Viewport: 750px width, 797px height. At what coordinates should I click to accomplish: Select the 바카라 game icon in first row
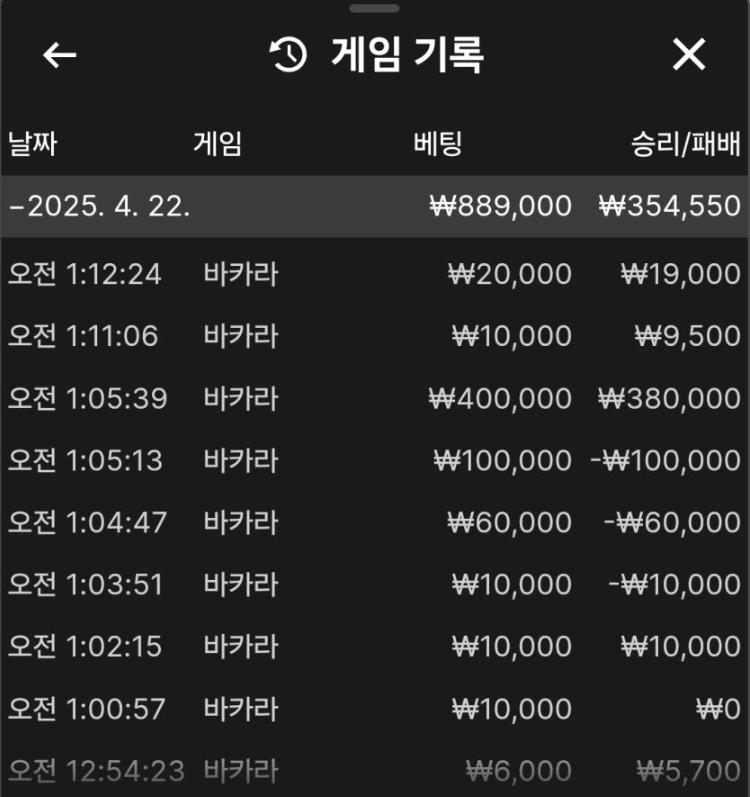pyautogui.click(x=243, y=273)
